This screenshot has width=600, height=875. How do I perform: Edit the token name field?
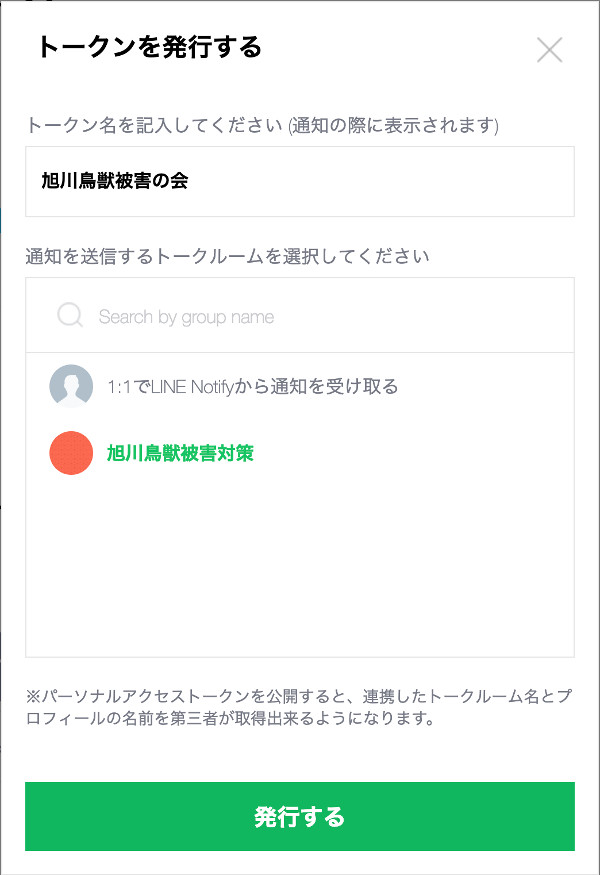(x=300, y=181)
